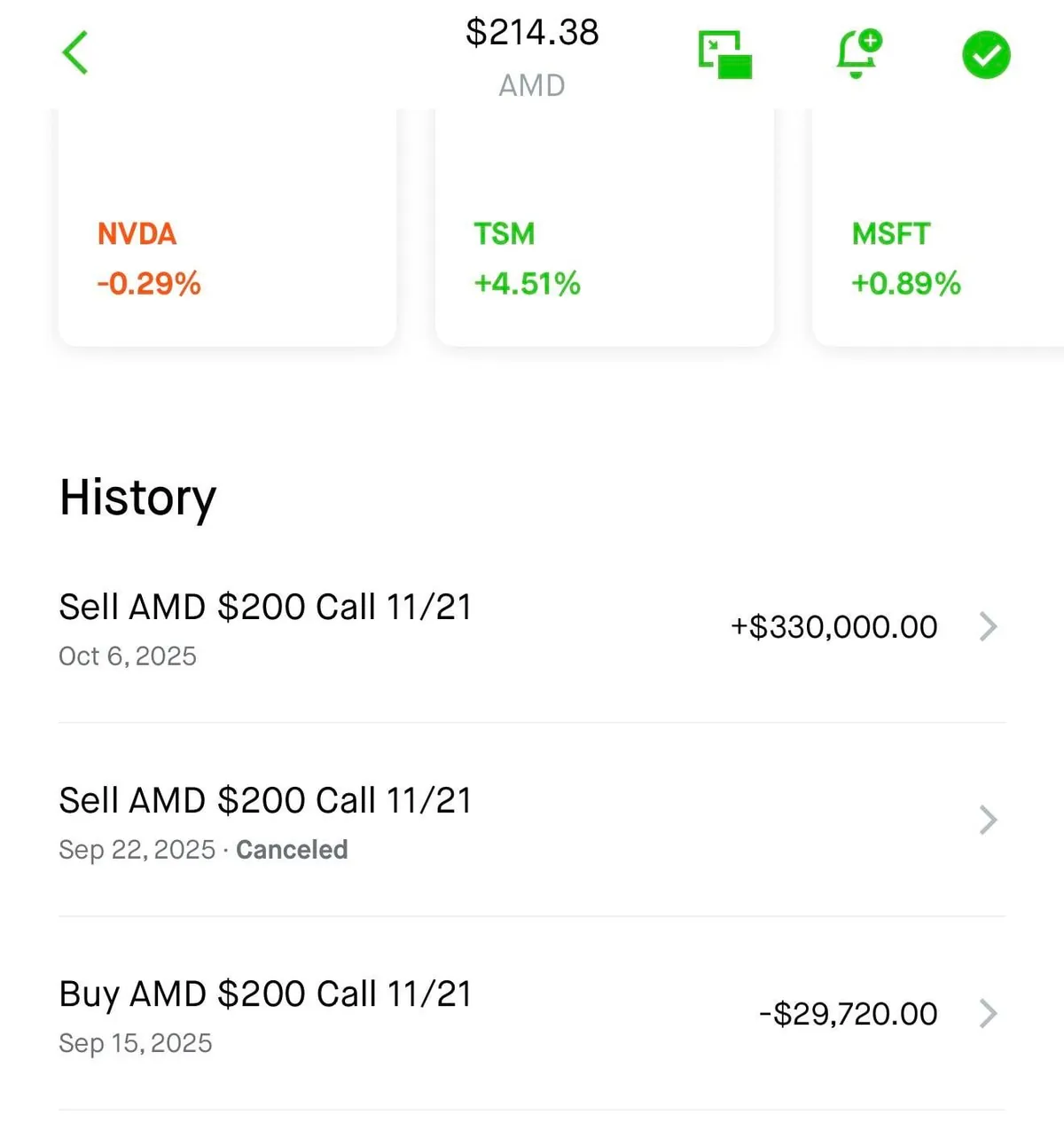Viewport: 1064px width, 1123px height.
Task: Open the NVDA stock card
Action: (227, 257)
